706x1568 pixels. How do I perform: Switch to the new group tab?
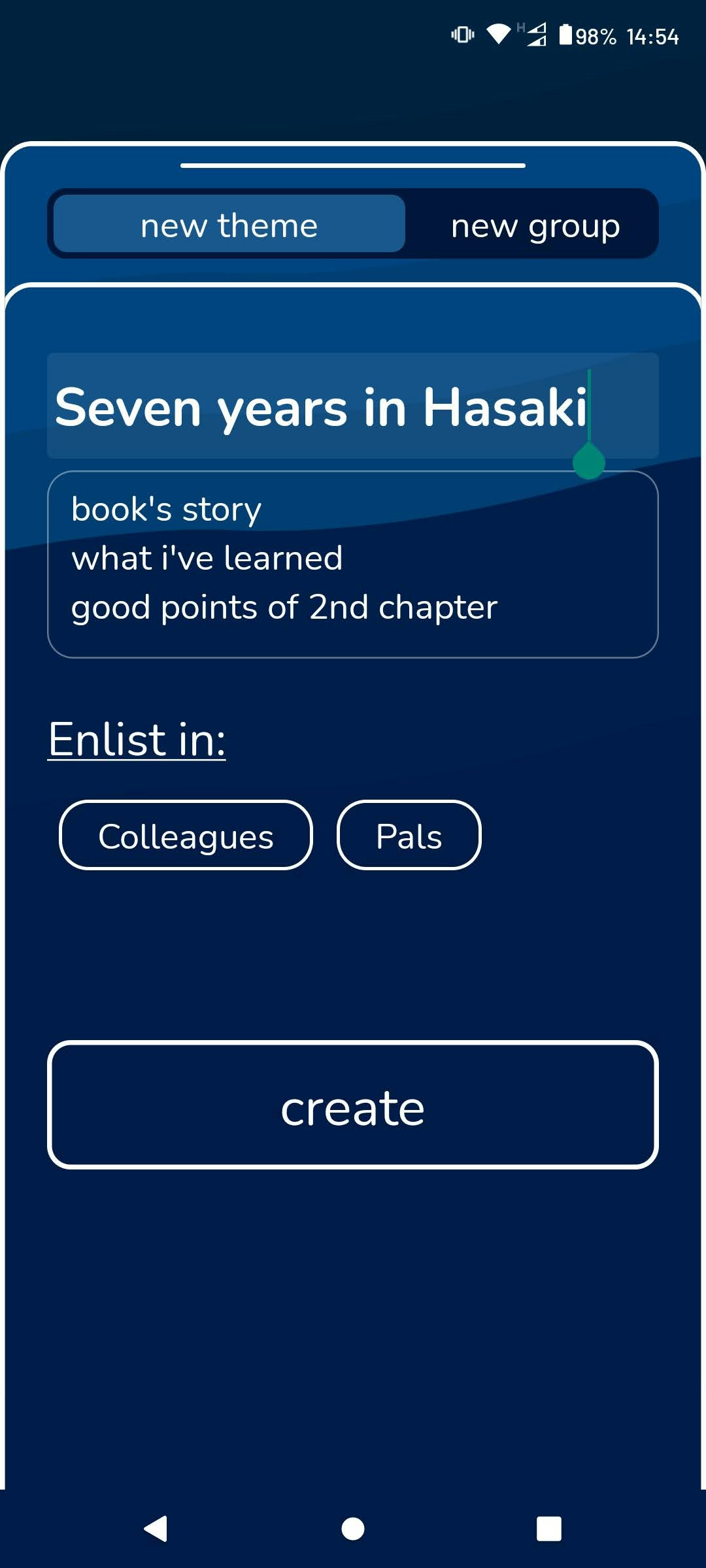point(535,225)
